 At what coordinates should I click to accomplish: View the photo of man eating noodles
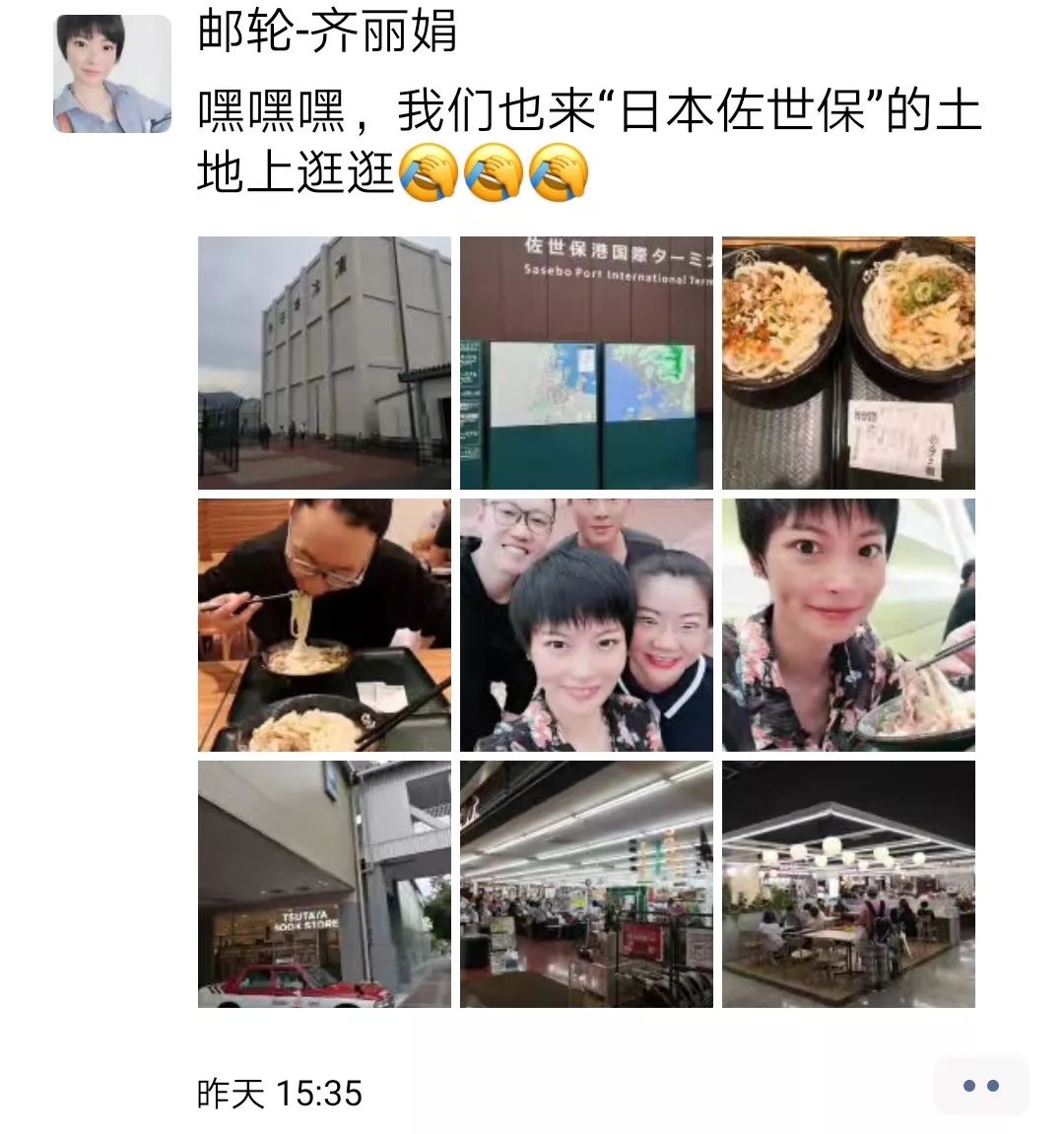coord(324,625)
